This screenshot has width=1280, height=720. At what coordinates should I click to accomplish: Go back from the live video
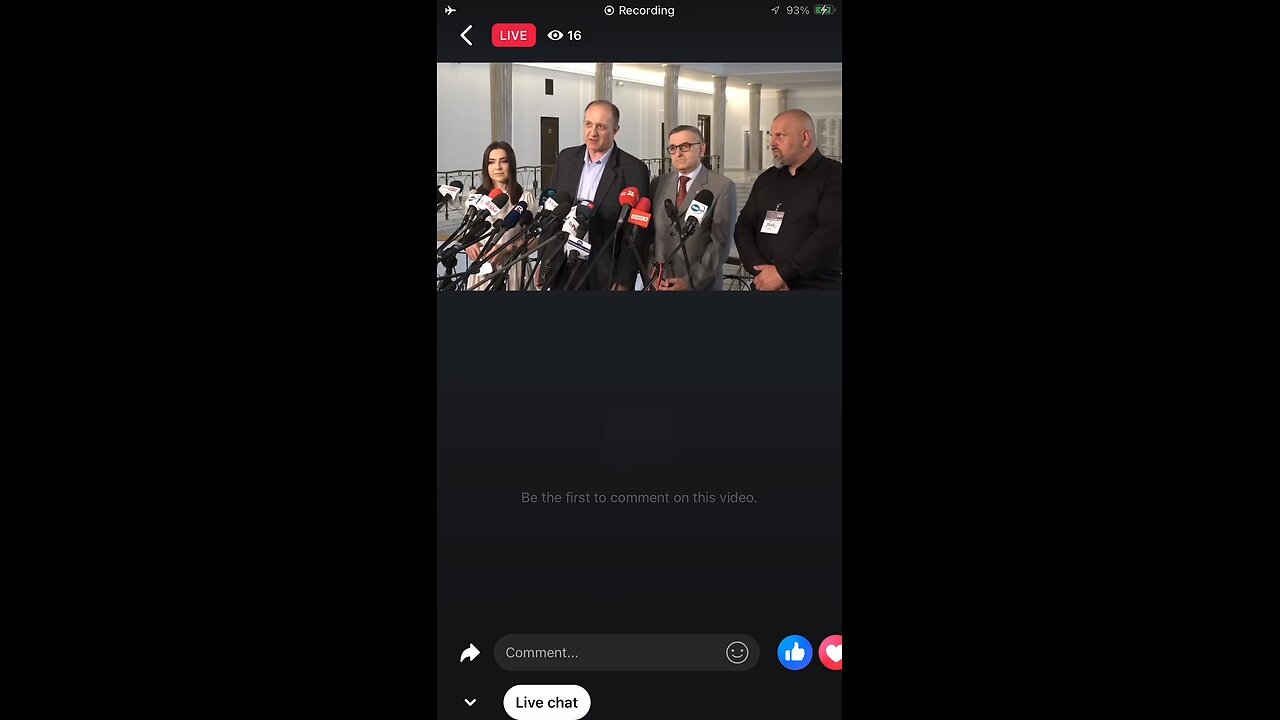coord(466,36)
